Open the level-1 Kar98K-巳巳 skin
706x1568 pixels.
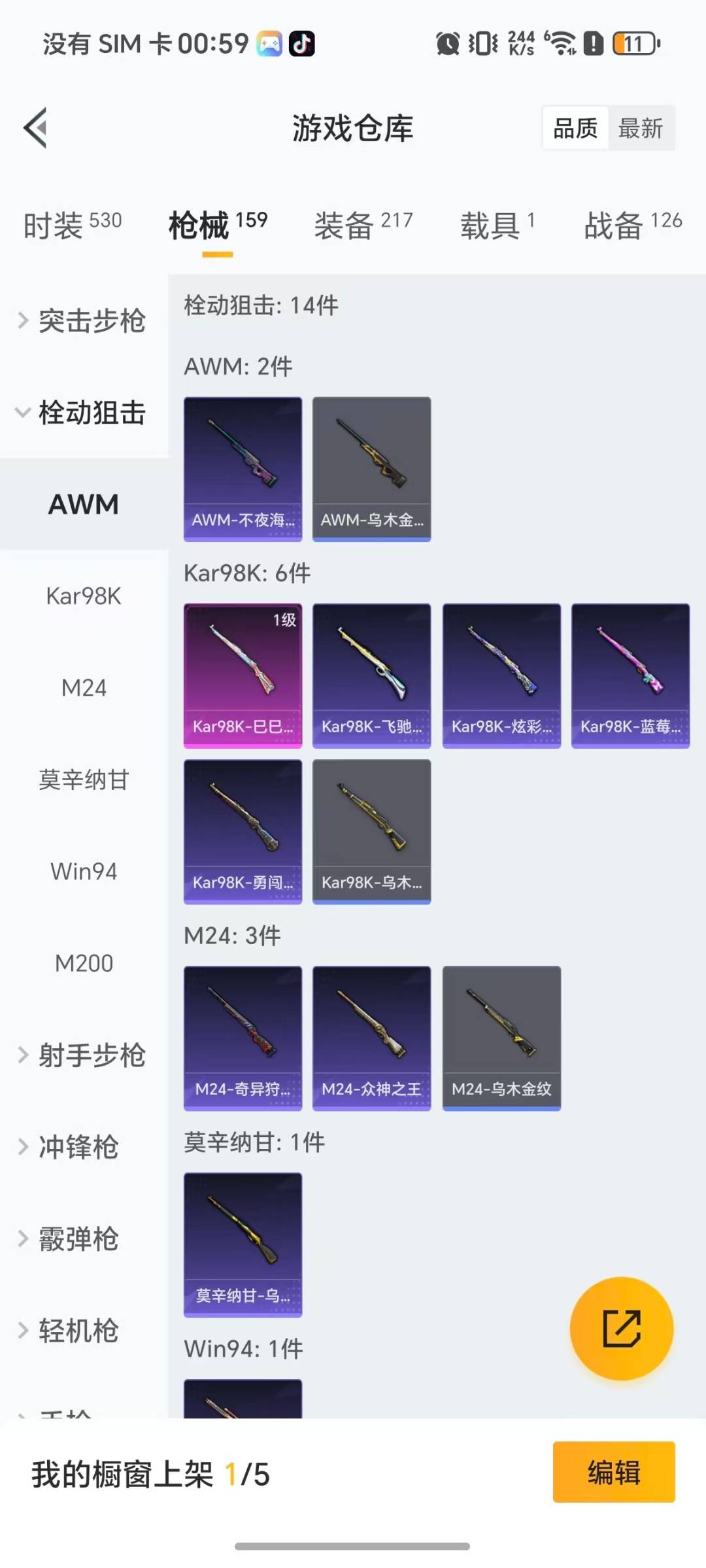pos(243,674)
